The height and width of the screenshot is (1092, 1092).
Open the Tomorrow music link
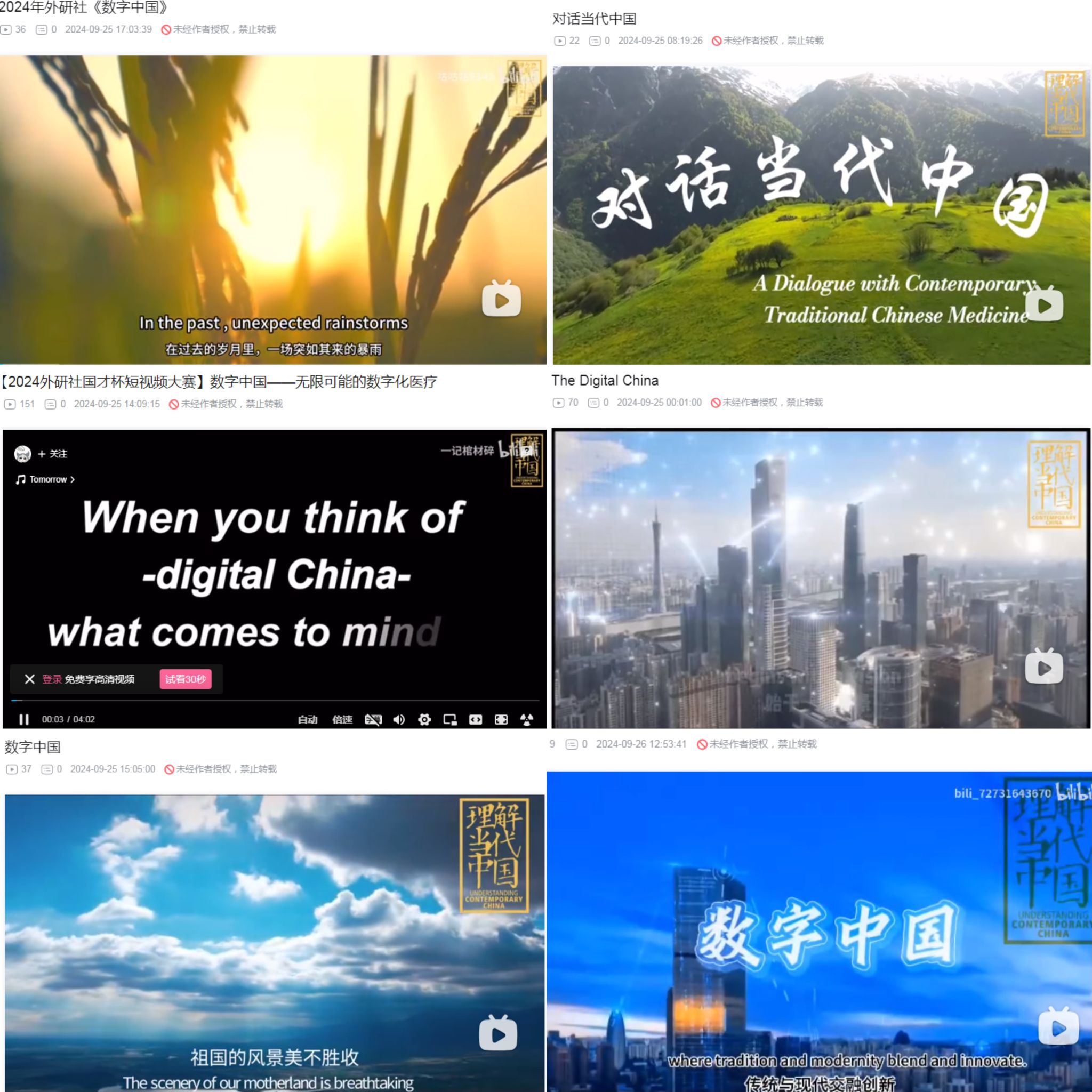click(x=47, y=479)
